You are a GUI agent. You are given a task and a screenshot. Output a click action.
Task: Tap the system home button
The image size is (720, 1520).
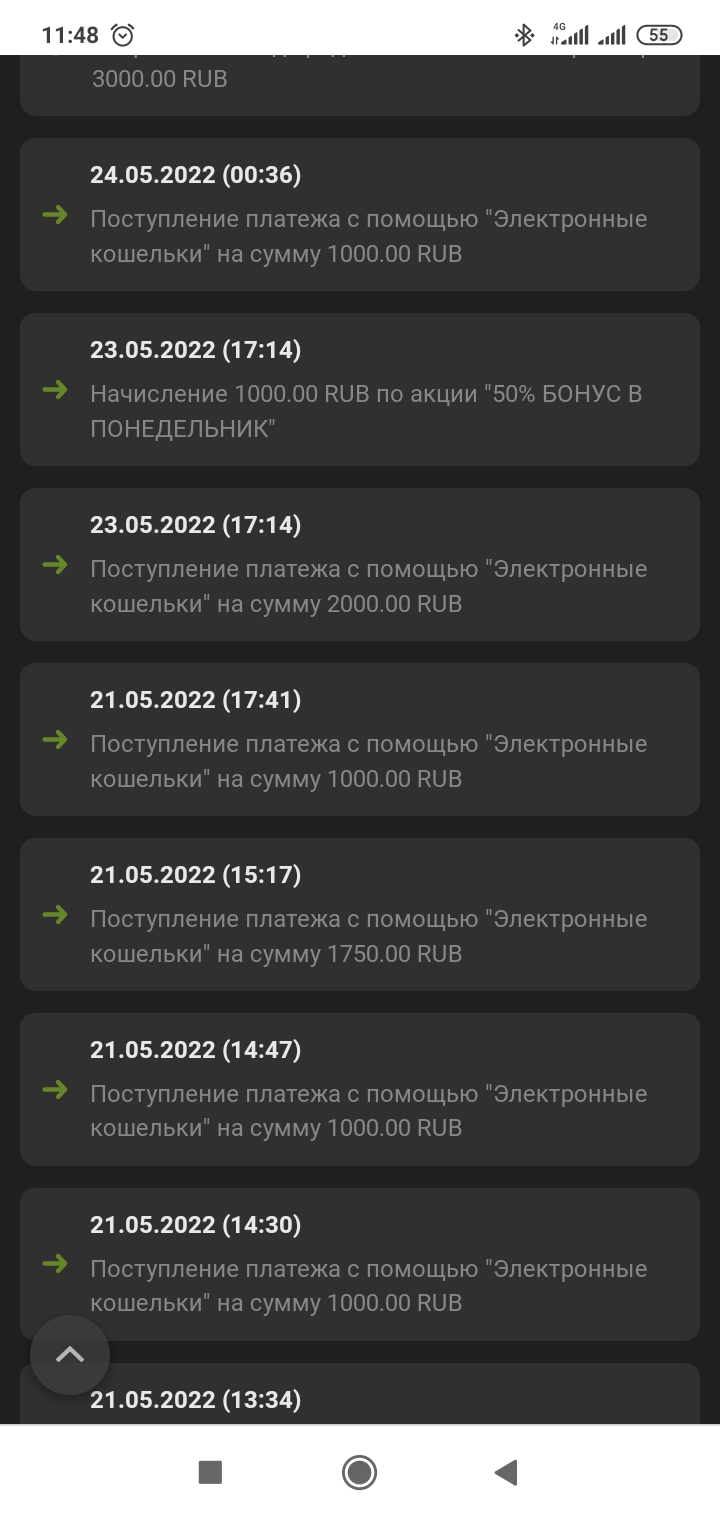tap(359, 1472)
